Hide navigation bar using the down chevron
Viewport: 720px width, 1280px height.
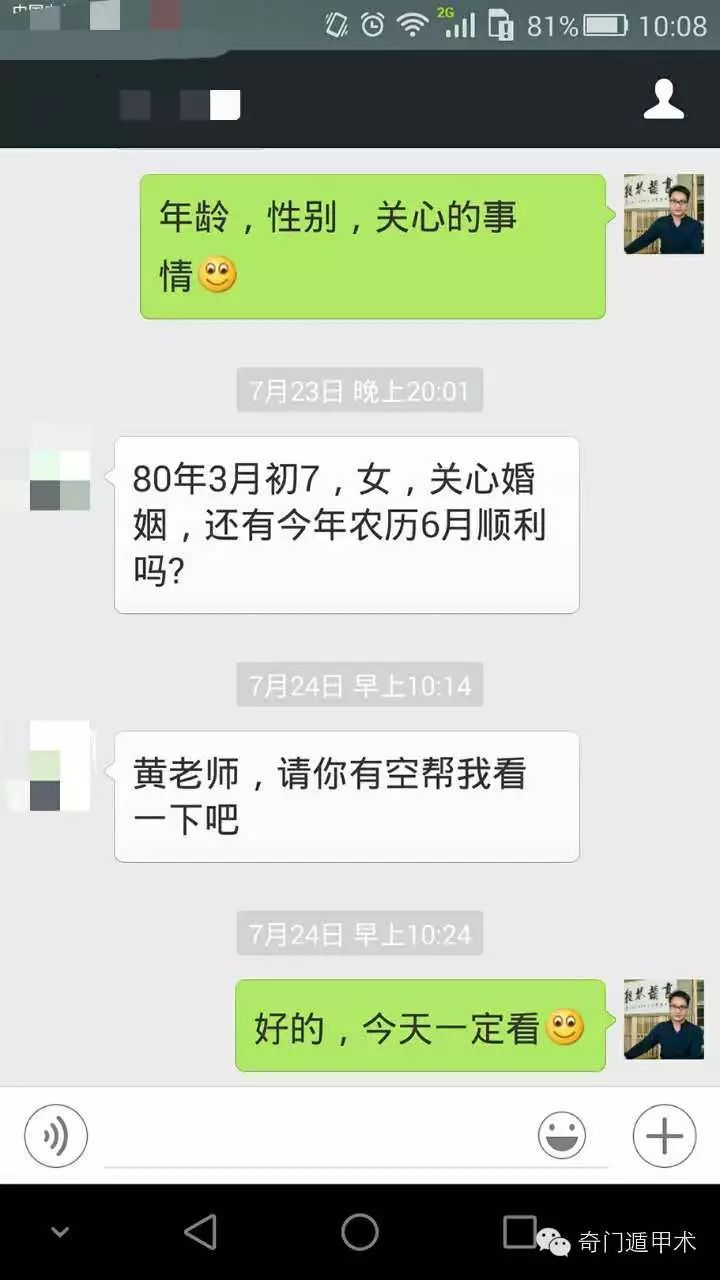click(x=60, y=1232)
